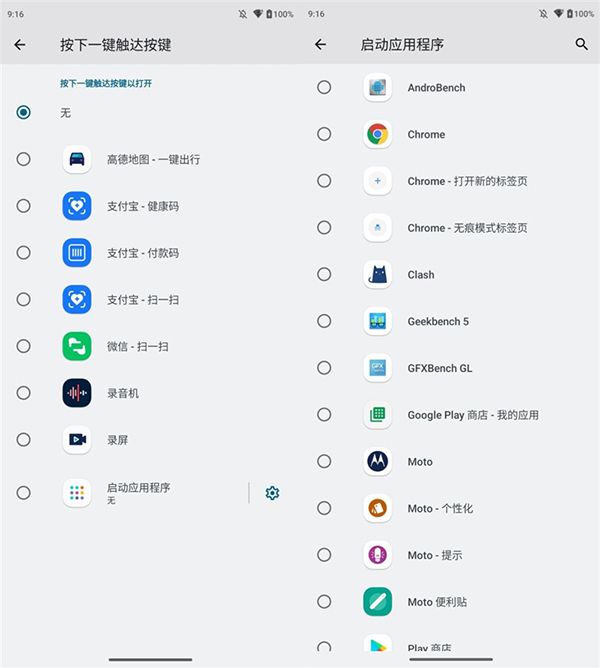Pick 支付宝 - 付款码

tap(24, 253)
